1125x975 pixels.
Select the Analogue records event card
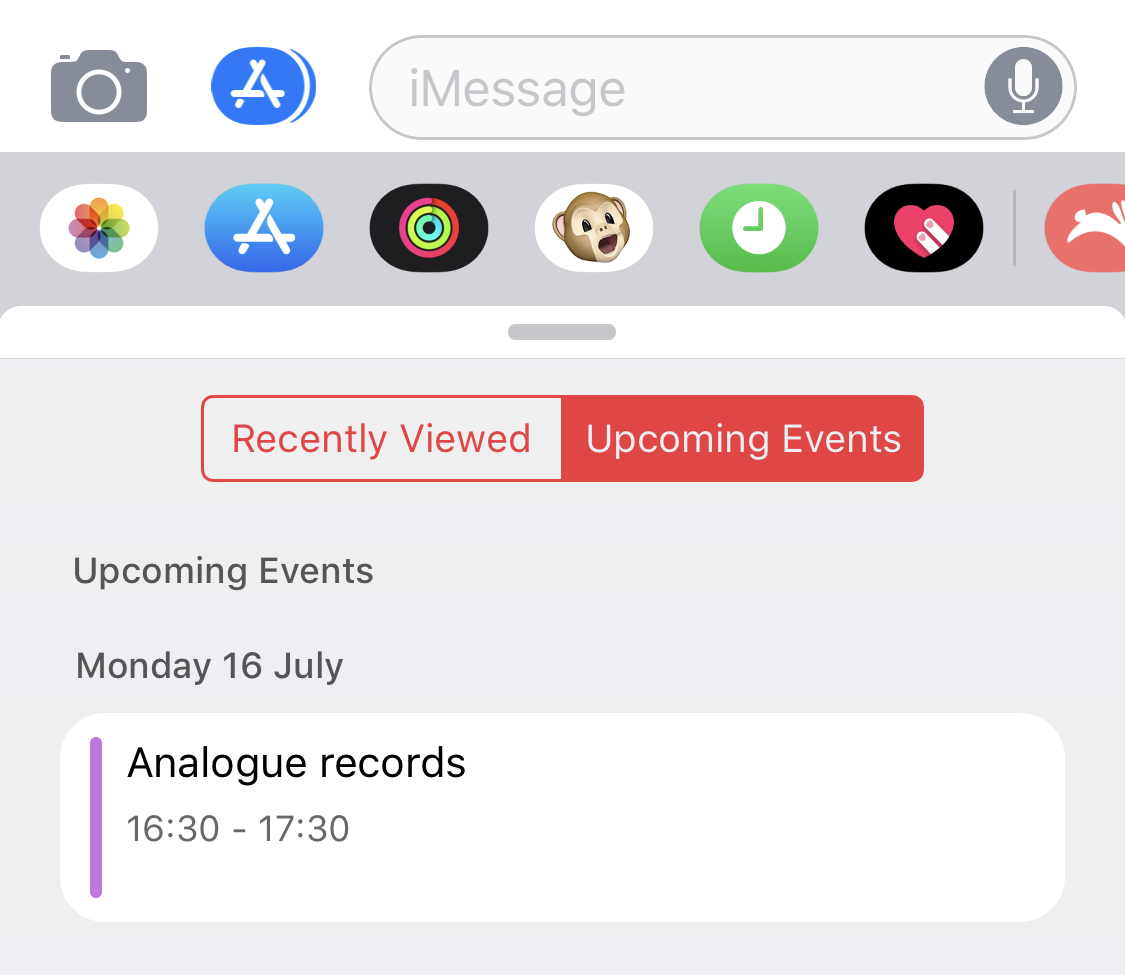(x=562, y=817)
